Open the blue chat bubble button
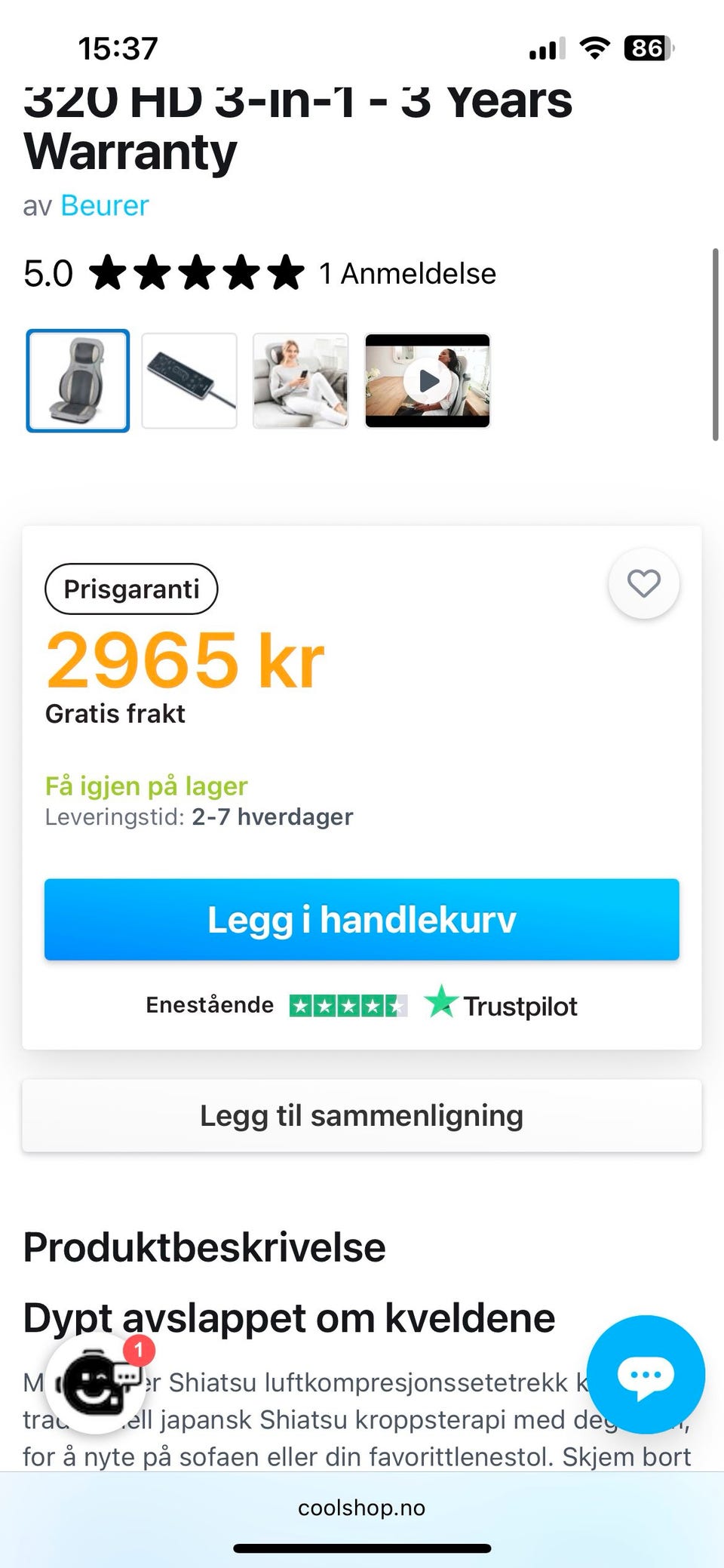This screenshot has height=1568, width=724. [x=646, y=1374]
